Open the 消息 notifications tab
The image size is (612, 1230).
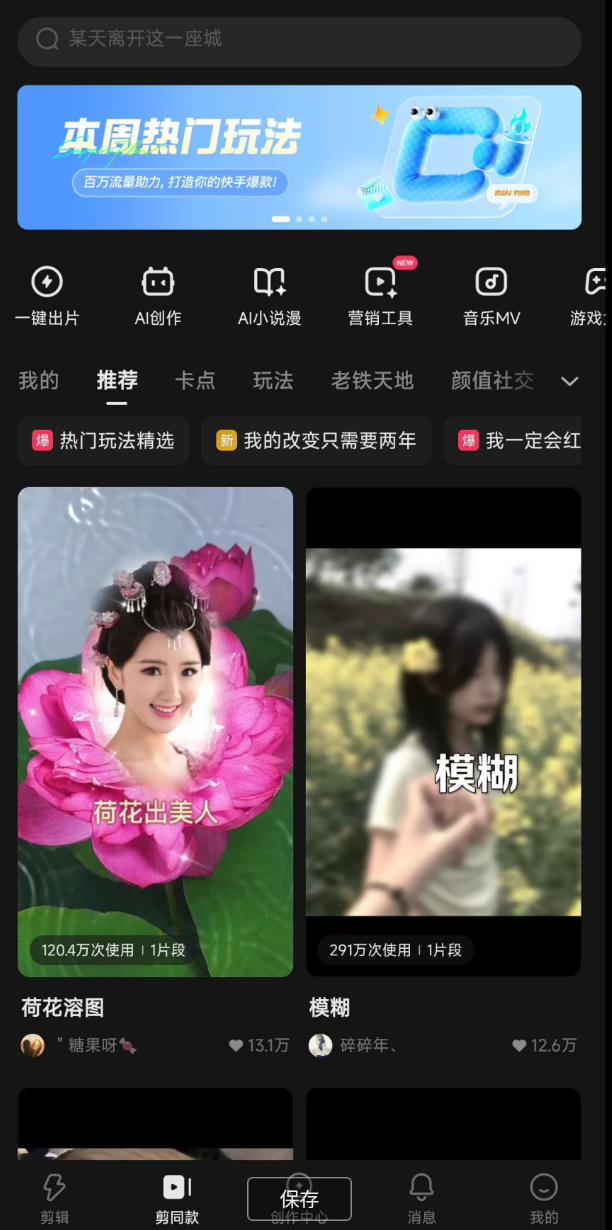(422, 1198)
